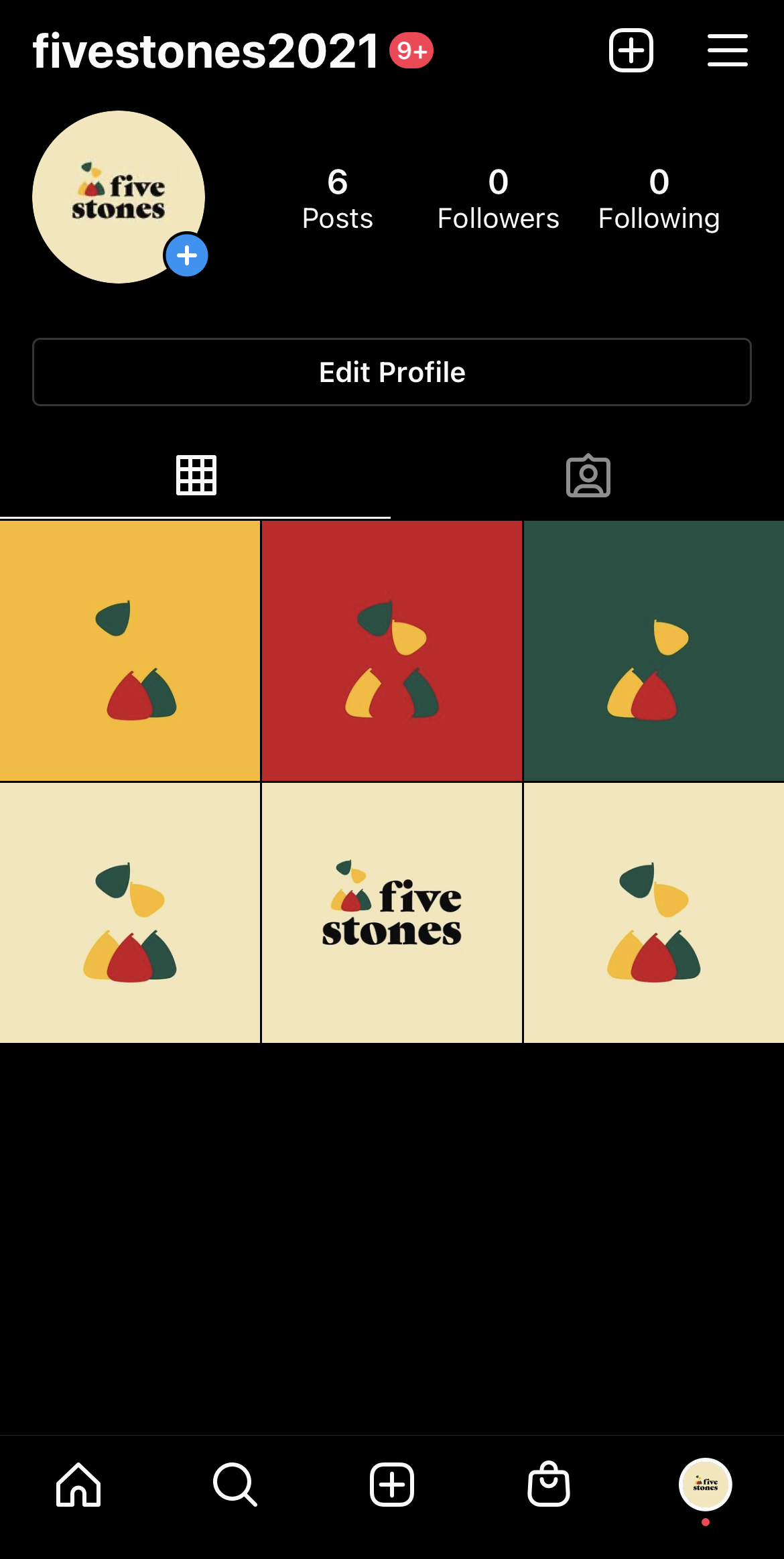This screenshot has height=1559, width=784.
Task: Open the create new post icon in the header
Action: tap(631, 50)
